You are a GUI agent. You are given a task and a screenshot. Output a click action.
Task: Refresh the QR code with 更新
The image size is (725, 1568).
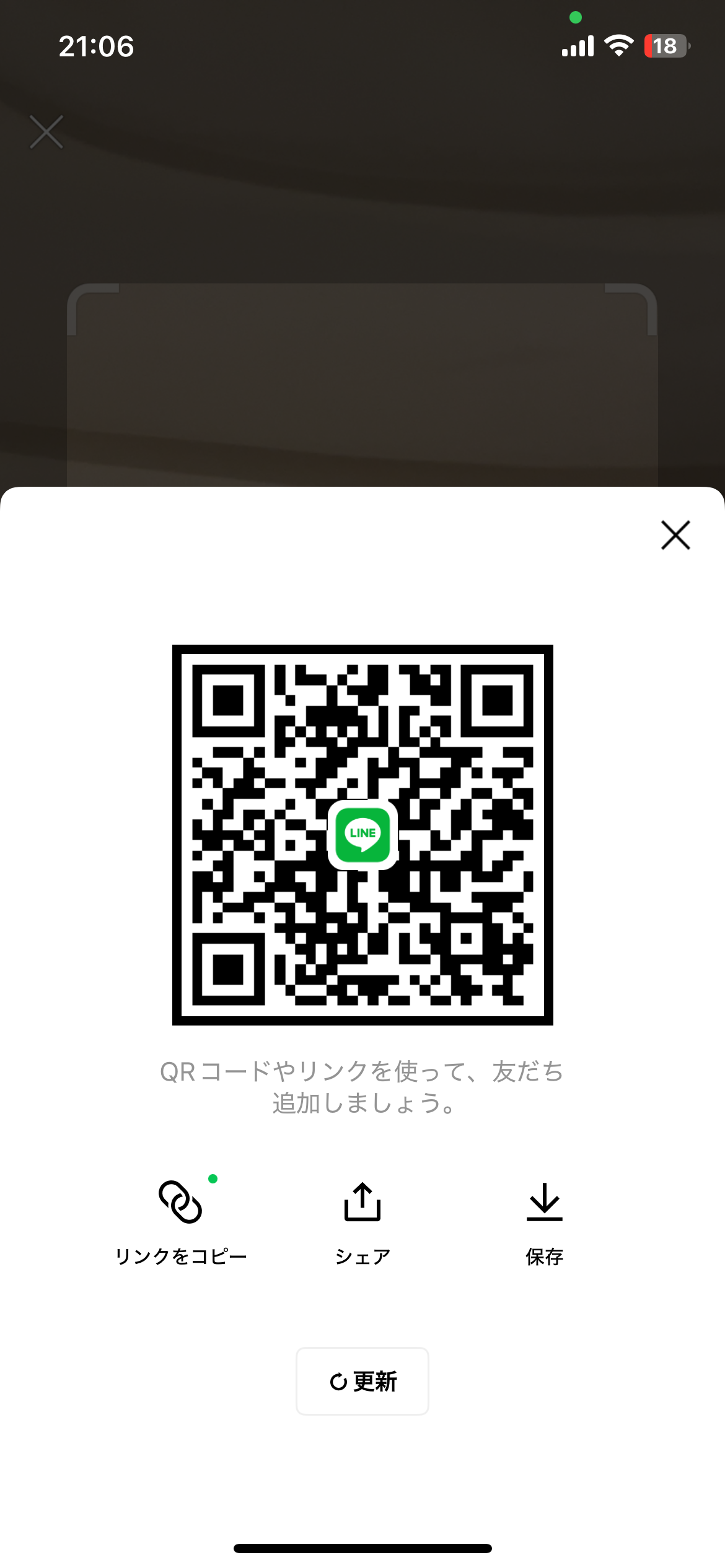coord(362,1381)
